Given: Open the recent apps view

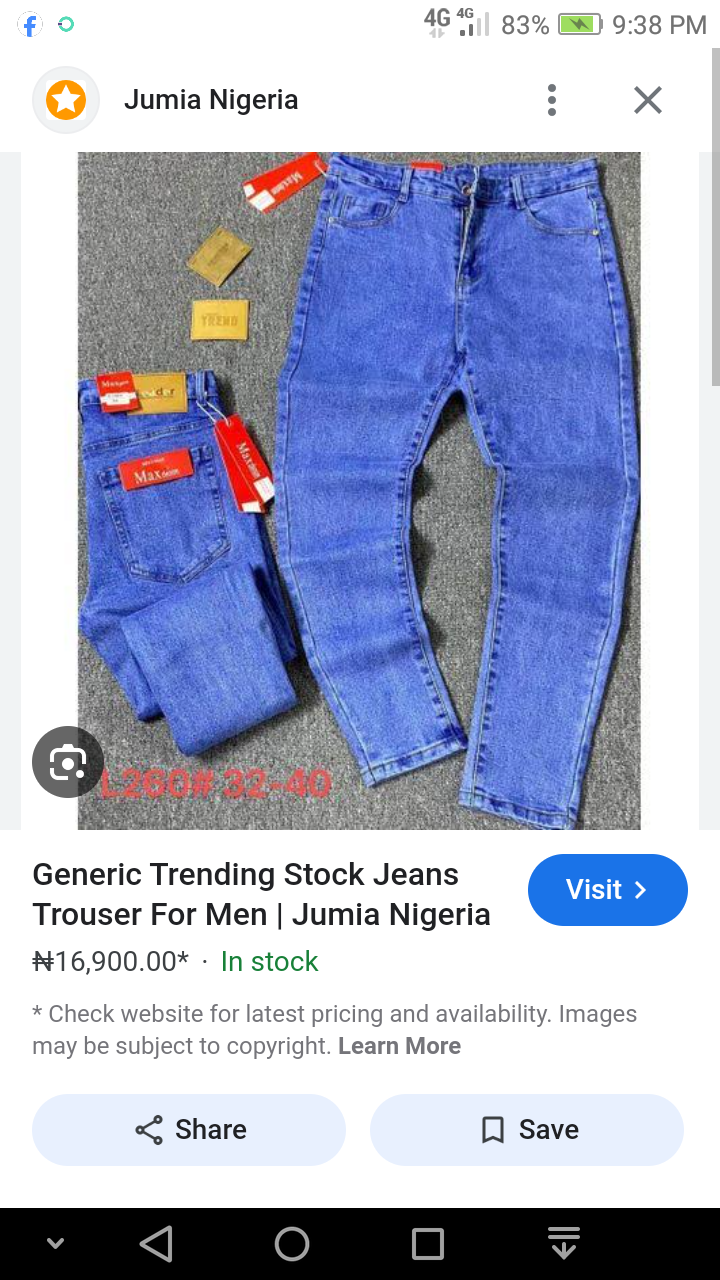Looking at the screenshot, I should pos(428,1244).
